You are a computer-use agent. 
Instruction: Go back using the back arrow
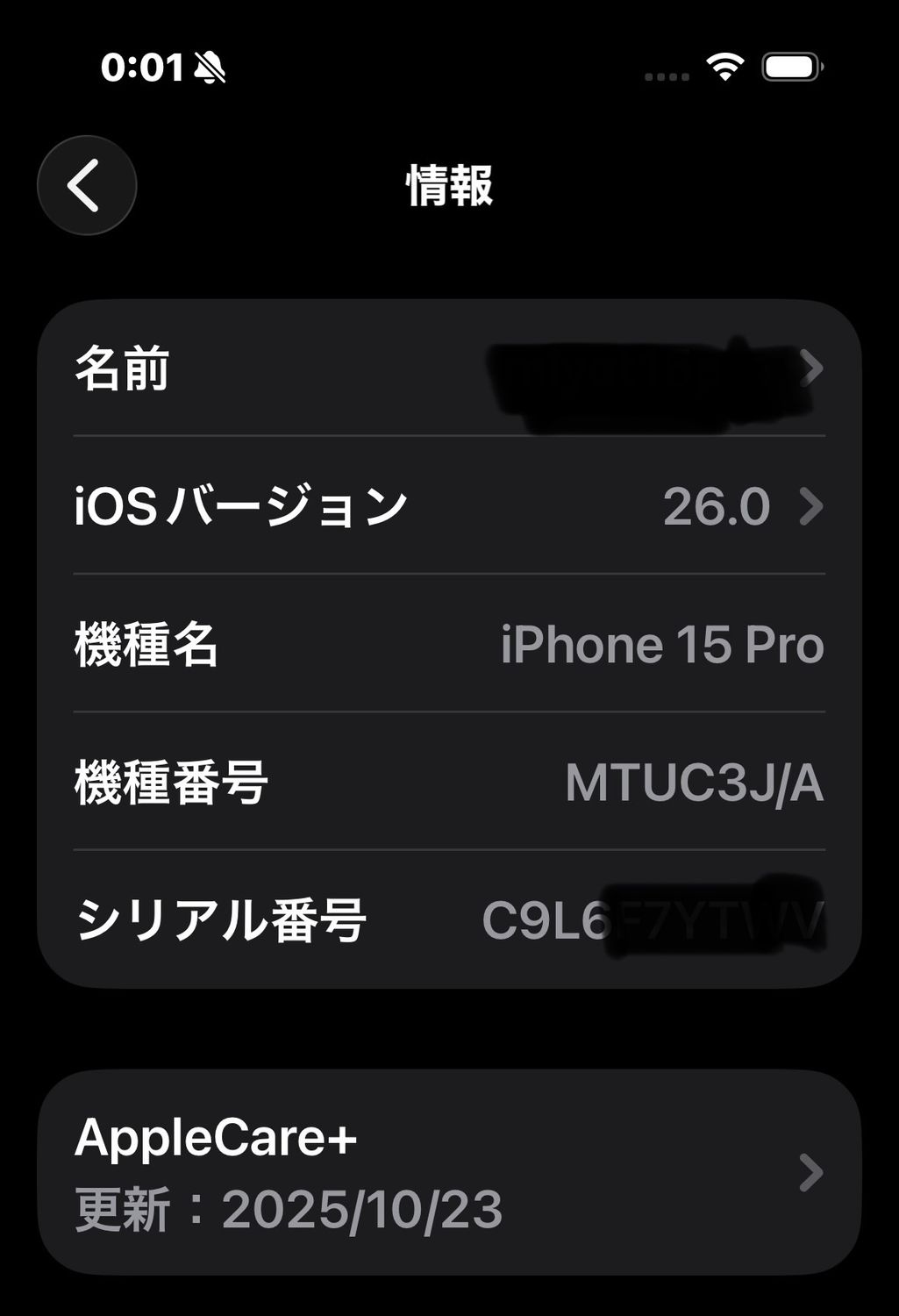87,185
